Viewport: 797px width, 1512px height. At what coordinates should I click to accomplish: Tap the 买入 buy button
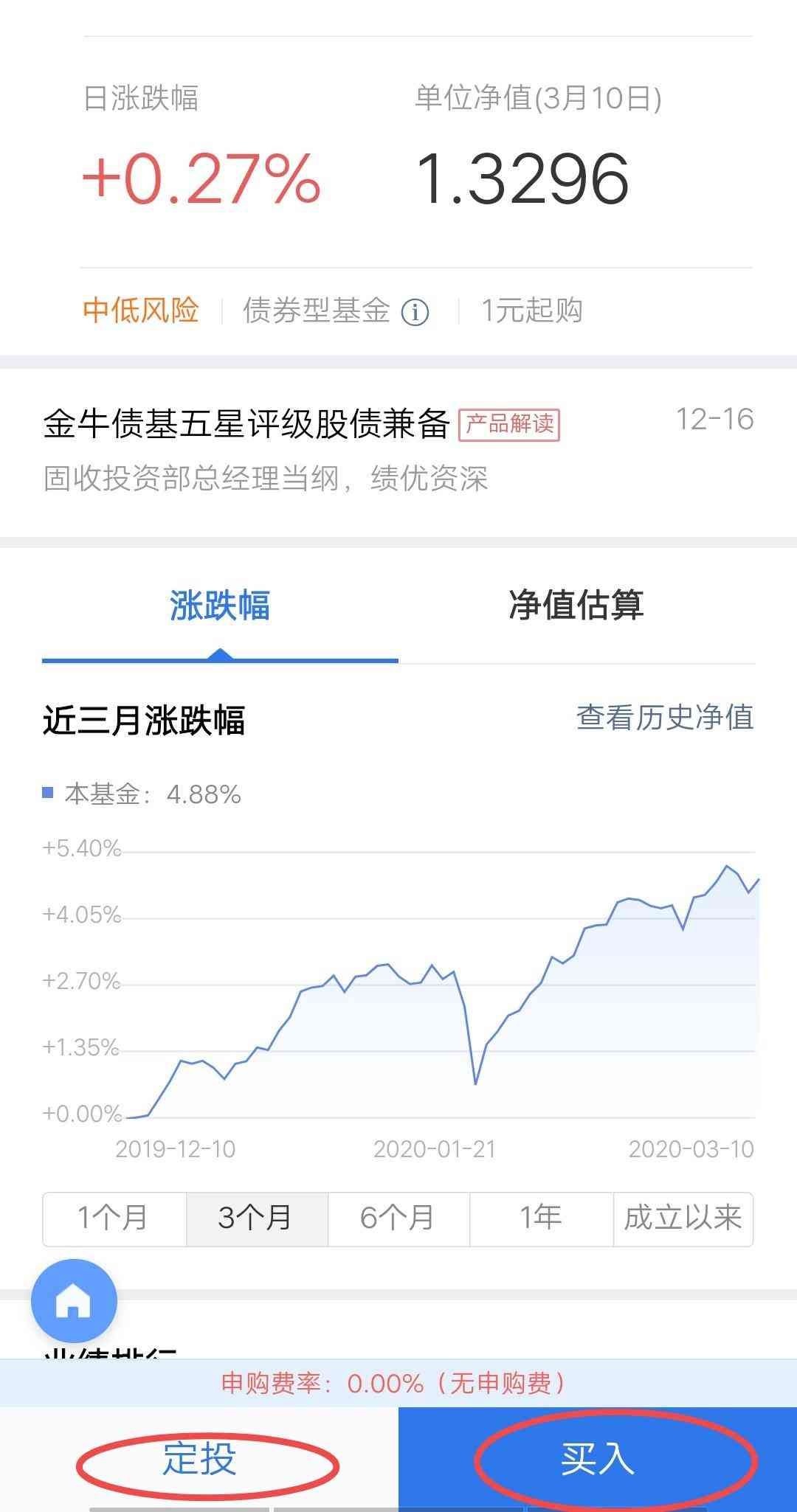[598, 1457]
